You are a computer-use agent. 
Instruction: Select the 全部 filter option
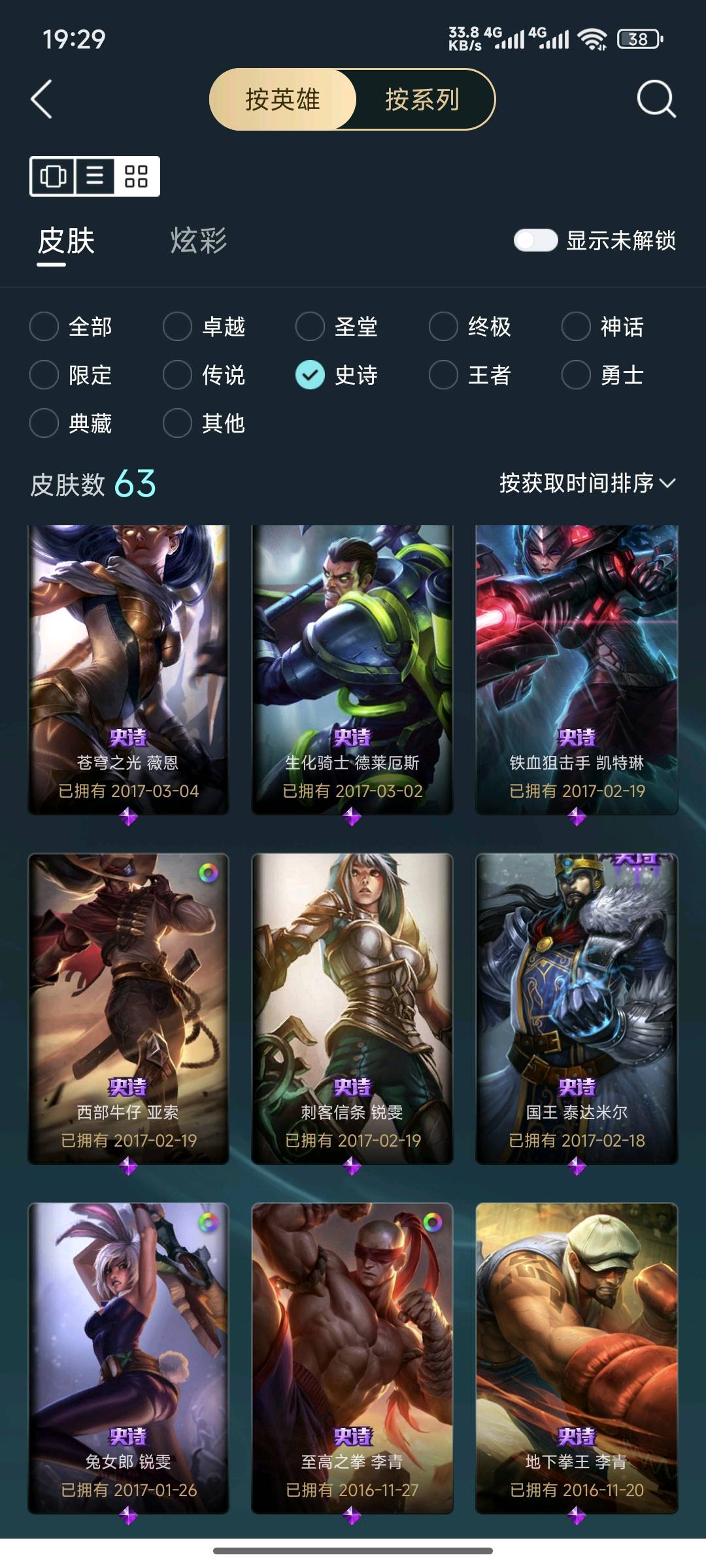44,327
